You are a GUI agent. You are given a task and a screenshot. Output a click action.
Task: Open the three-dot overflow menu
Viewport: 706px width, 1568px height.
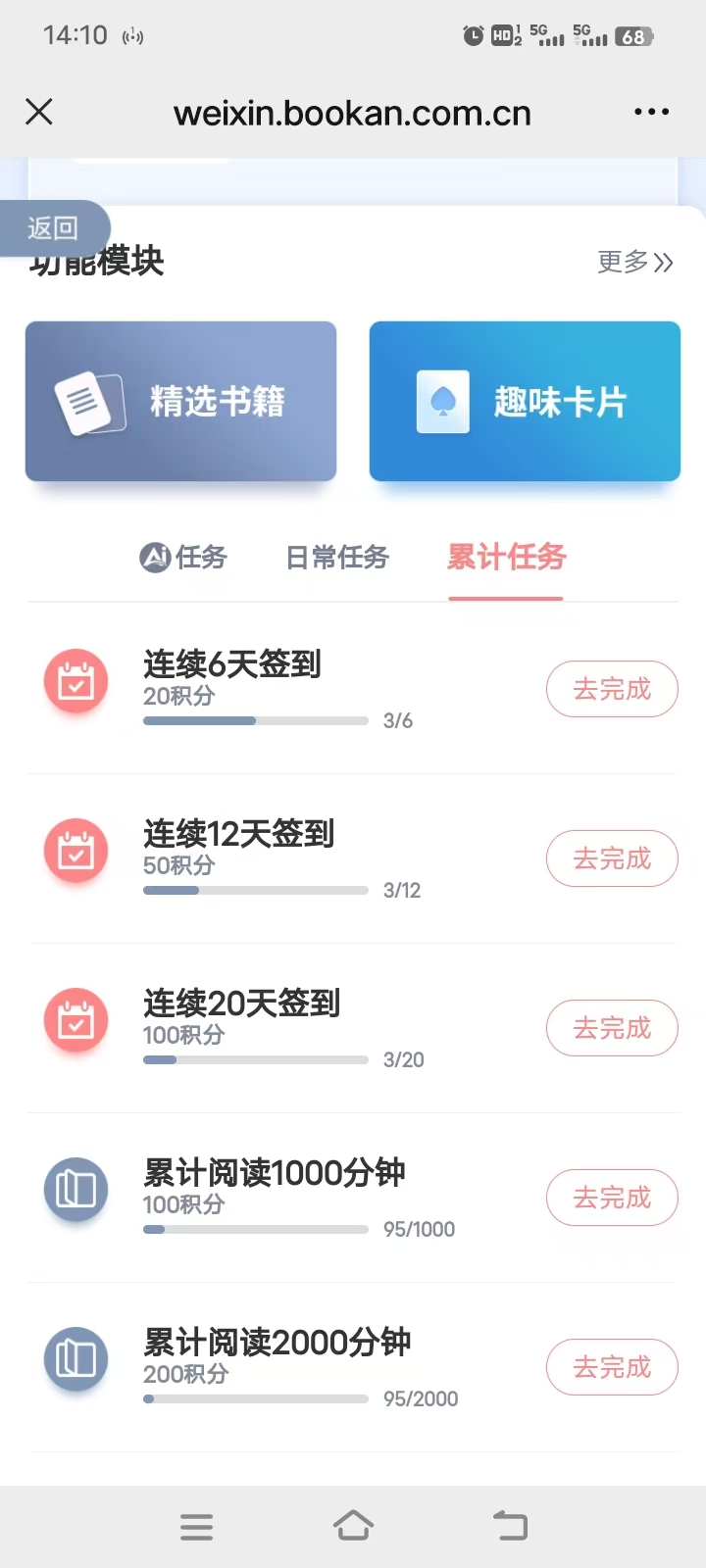click(651, 112)
